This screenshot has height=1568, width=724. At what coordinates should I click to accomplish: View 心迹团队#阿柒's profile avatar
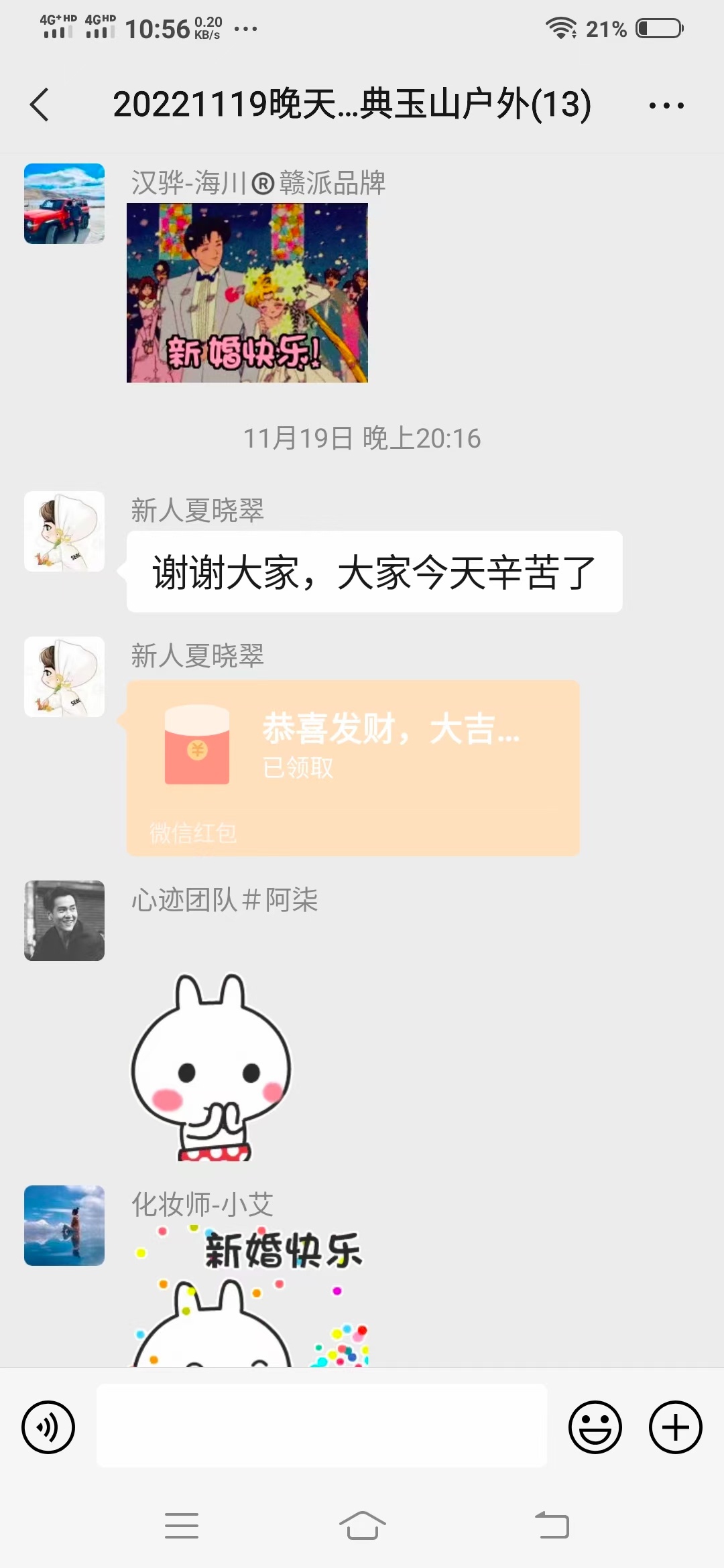(x=64, y=921)
